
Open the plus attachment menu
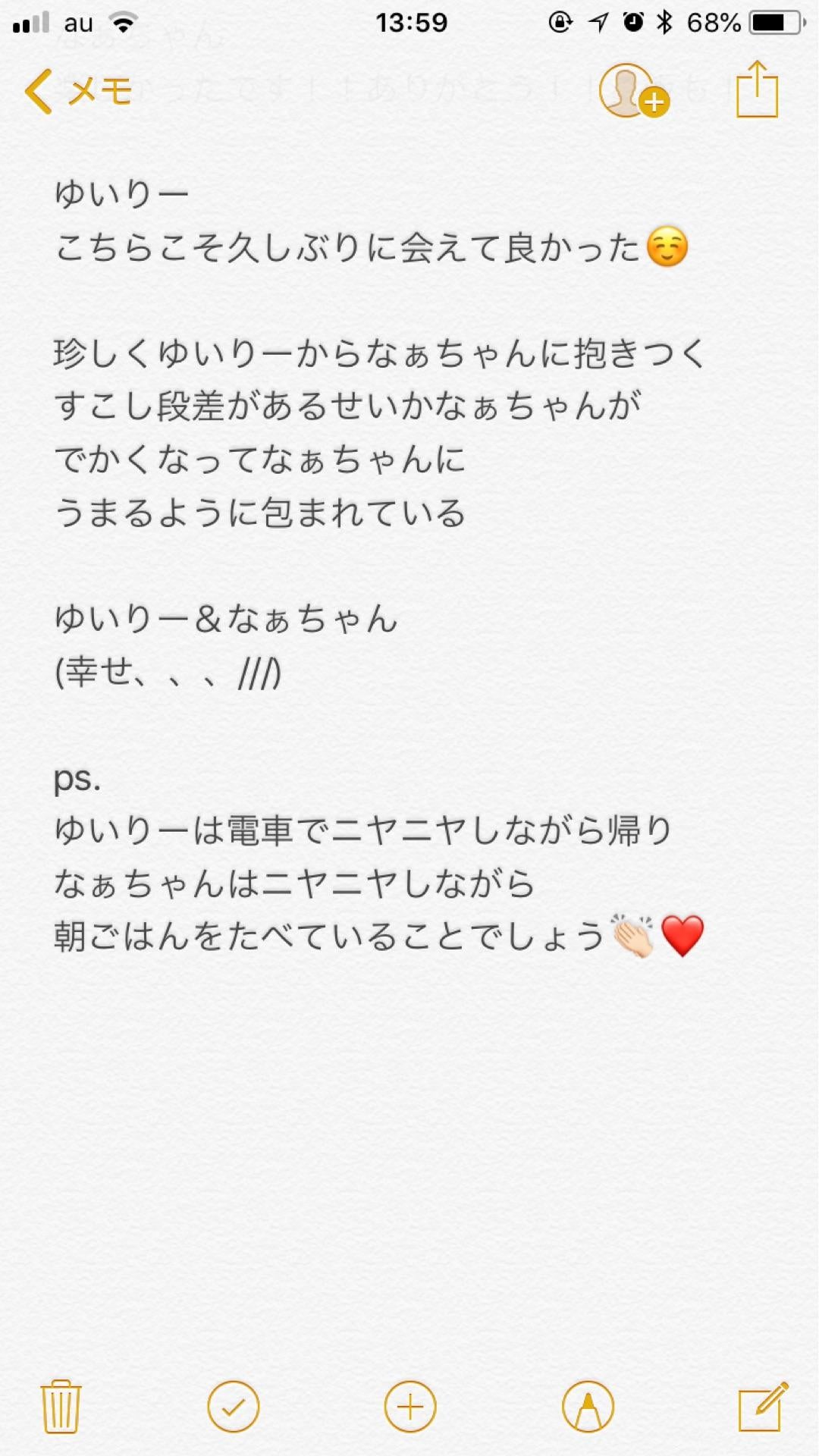pyautogui.click(x=410, y=1407)
